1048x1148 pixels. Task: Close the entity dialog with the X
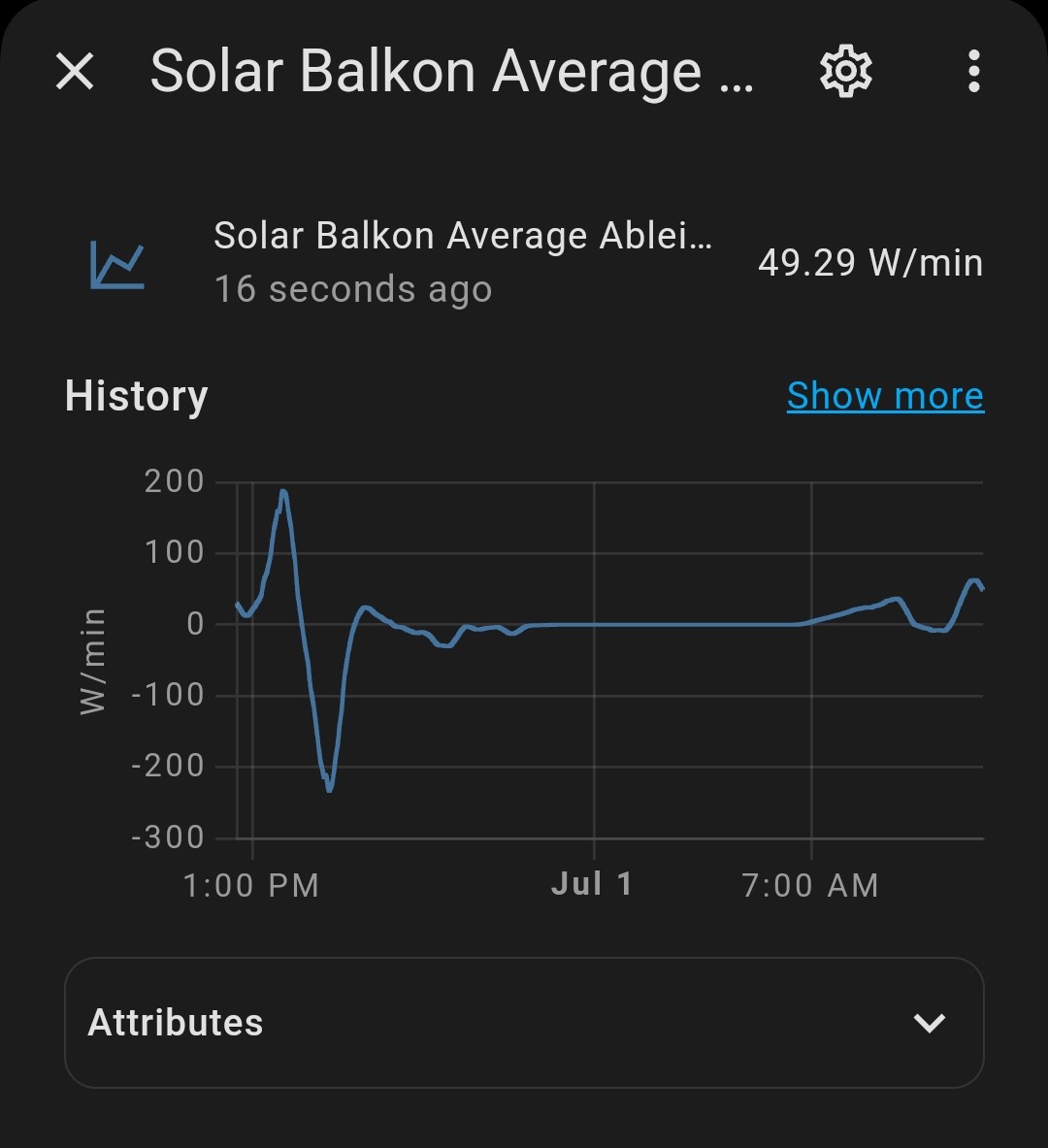click(x=74, y=70)
